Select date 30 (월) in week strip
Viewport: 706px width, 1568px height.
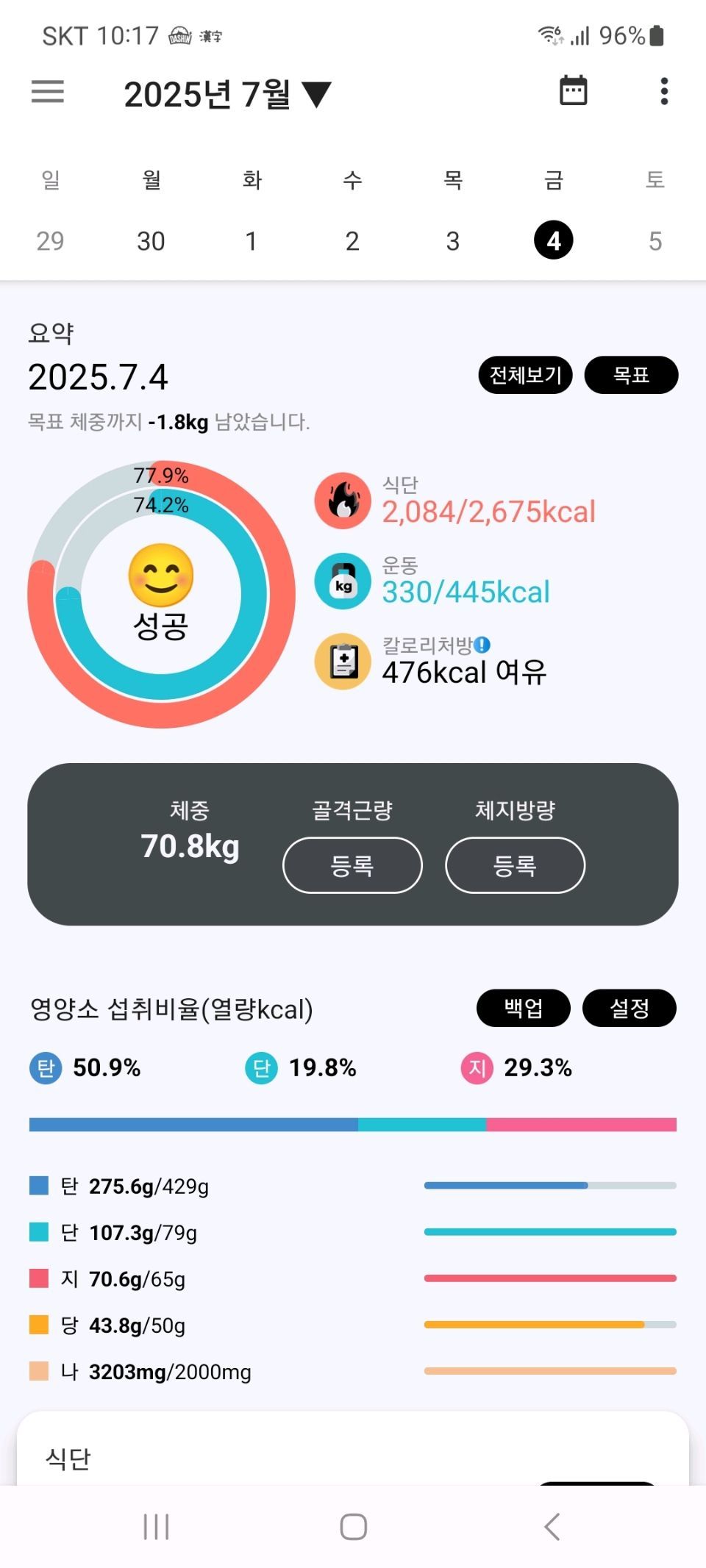(151, 241)
